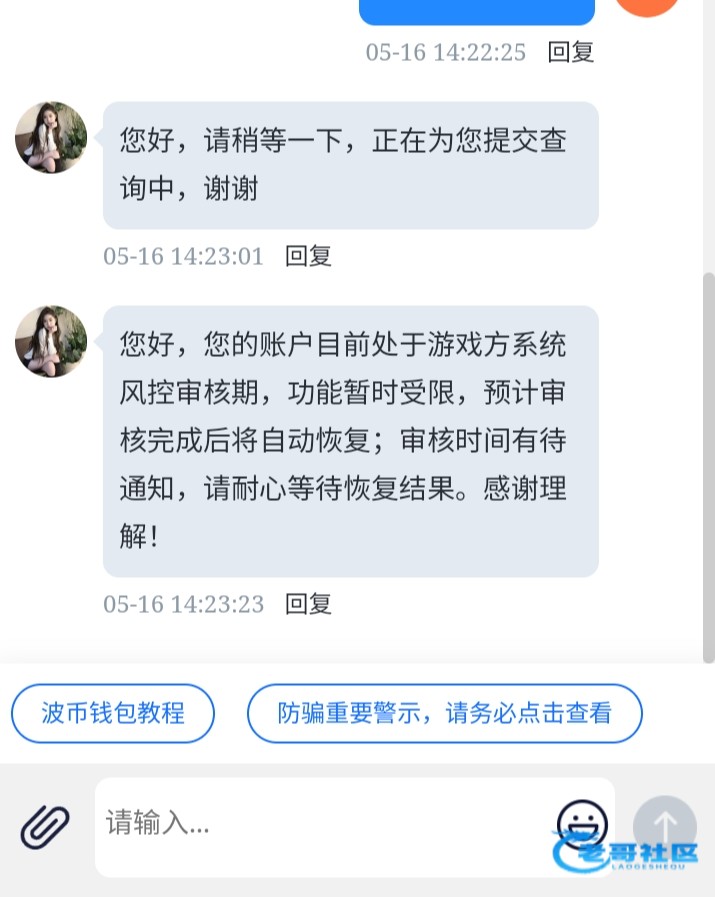The height and width of the screenshot is (897, 715).
Task: Open the 防骗重要警示 notice chip
Action: point(444,713)
